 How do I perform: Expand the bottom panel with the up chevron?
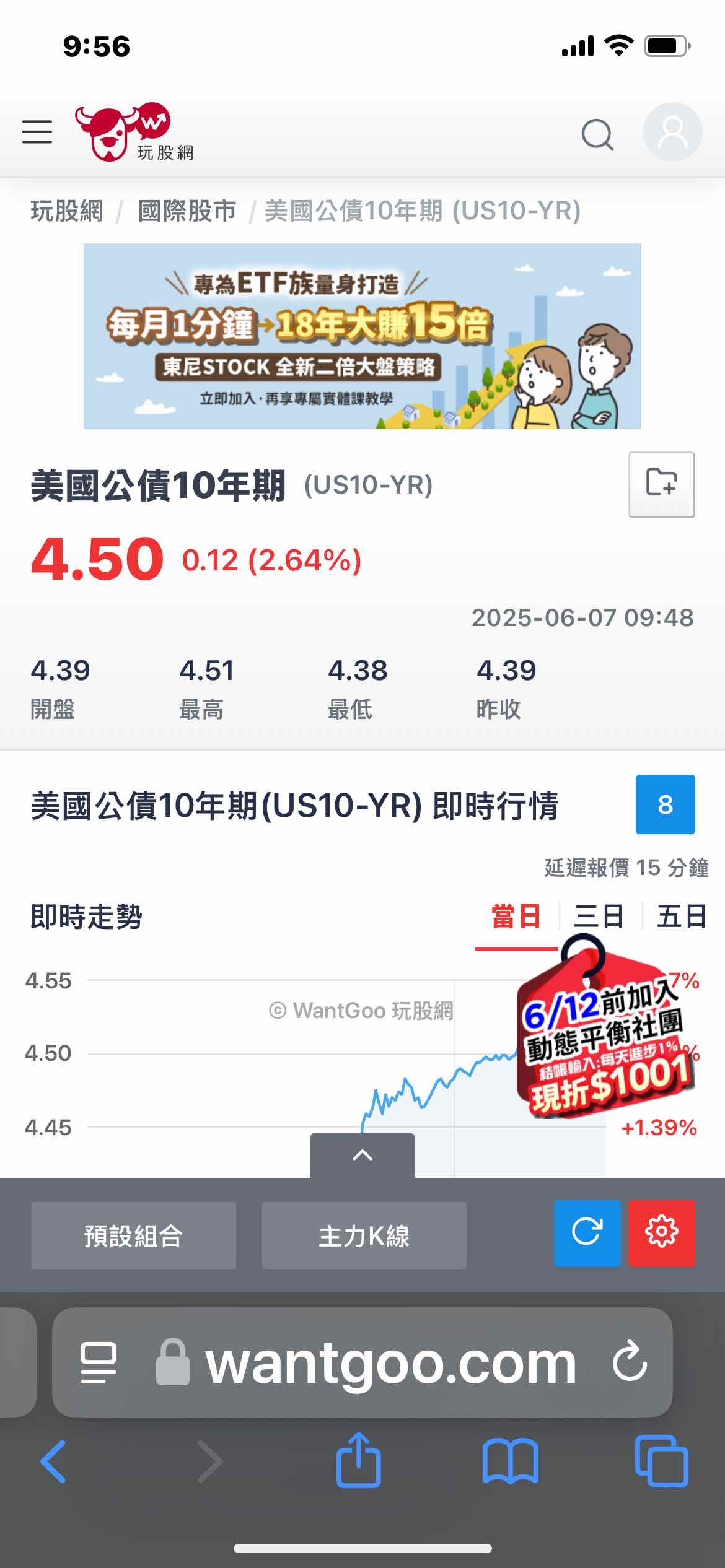[362, 1155]
